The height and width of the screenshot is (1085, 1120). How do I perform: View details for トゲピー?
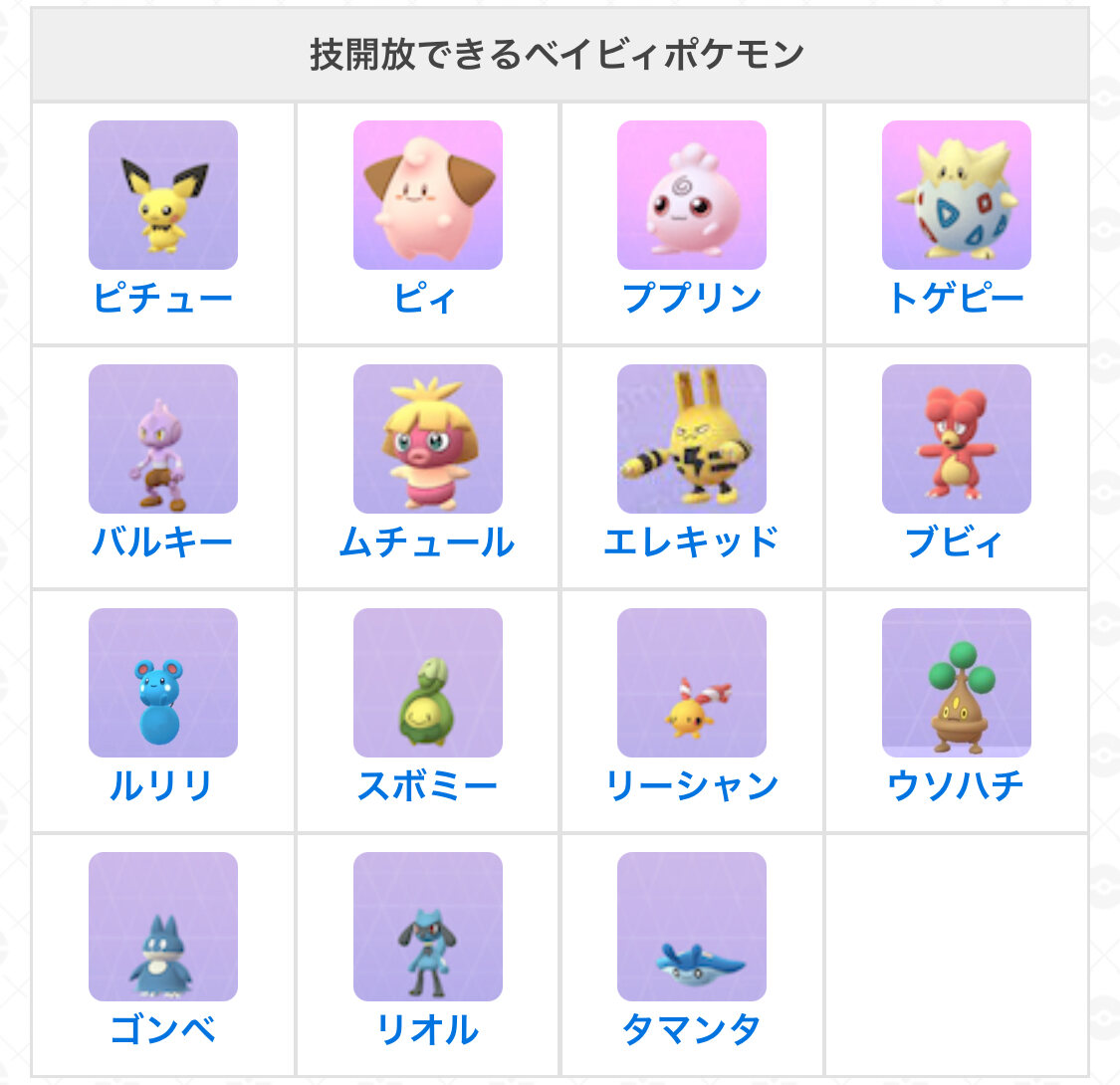pos(956,298)
